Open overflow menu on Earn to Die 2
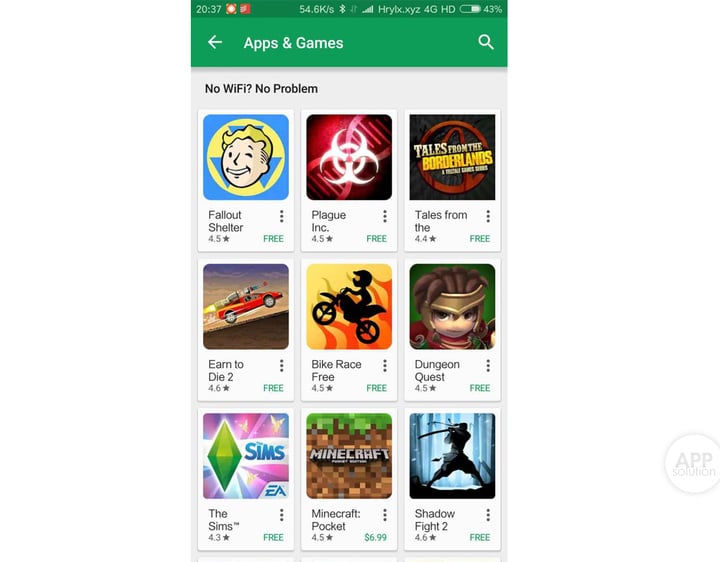This screenshot has width=720, height=562. tap(282, 366)
